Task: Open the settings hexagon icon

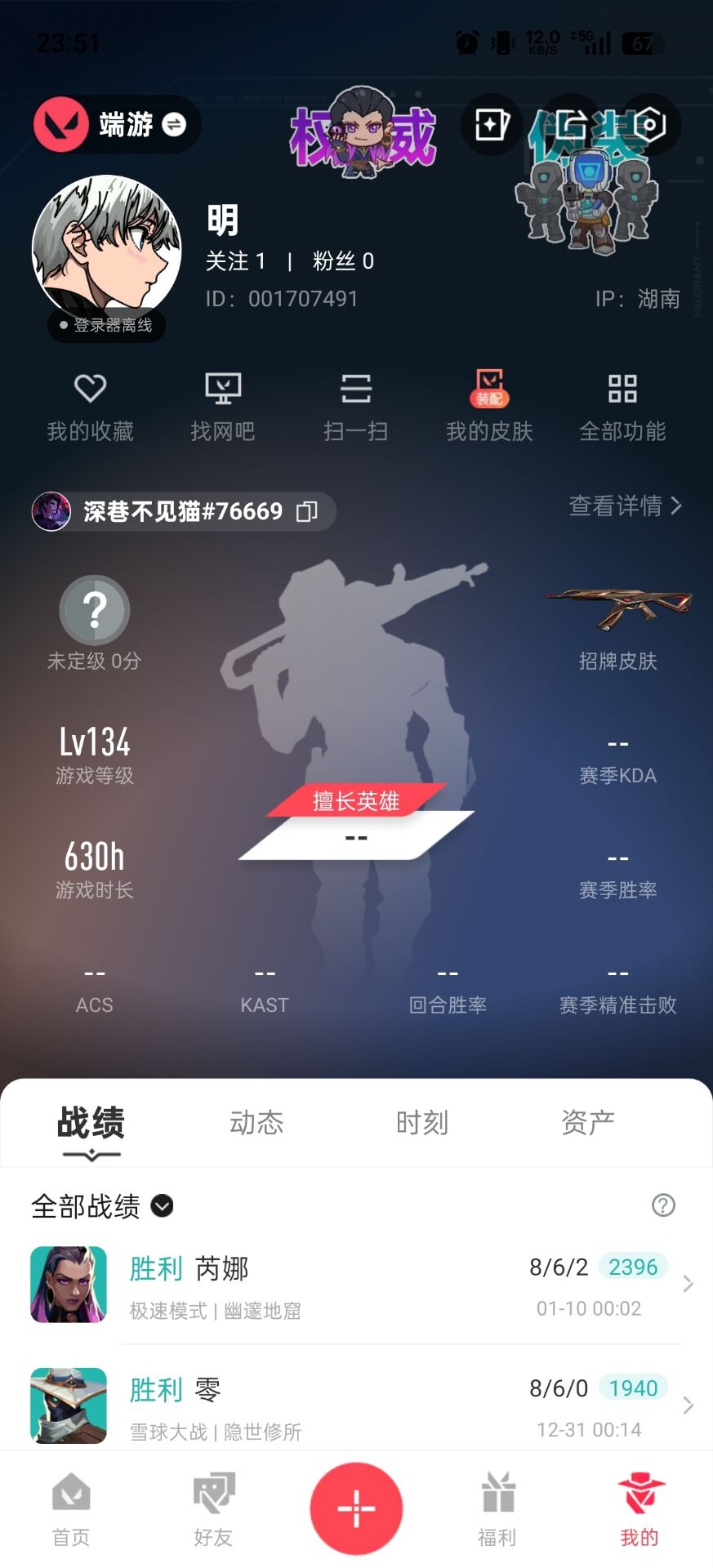Action: pos(650,125)
